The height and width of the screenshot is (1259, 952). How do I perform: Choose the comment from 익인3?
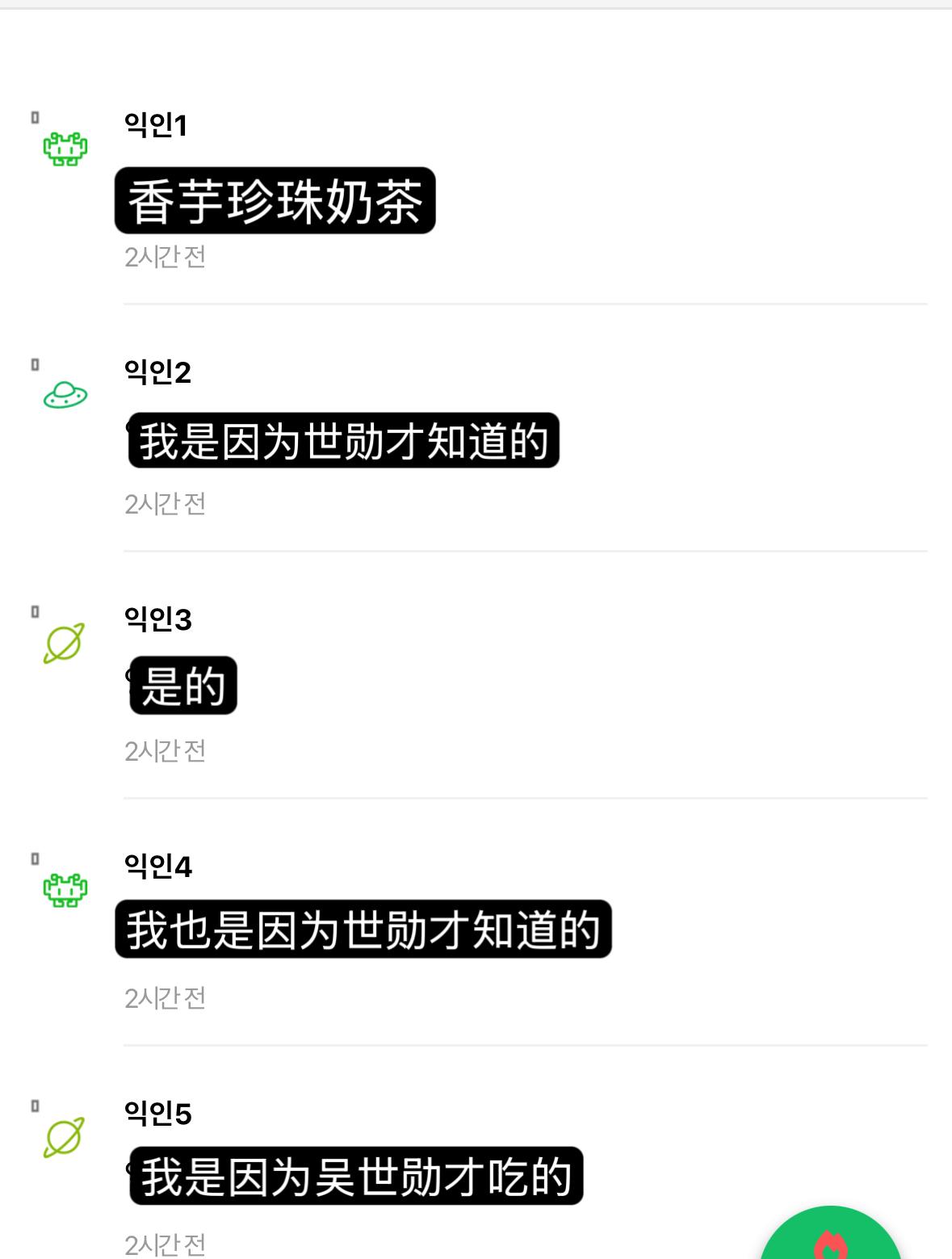pos(183,686)
